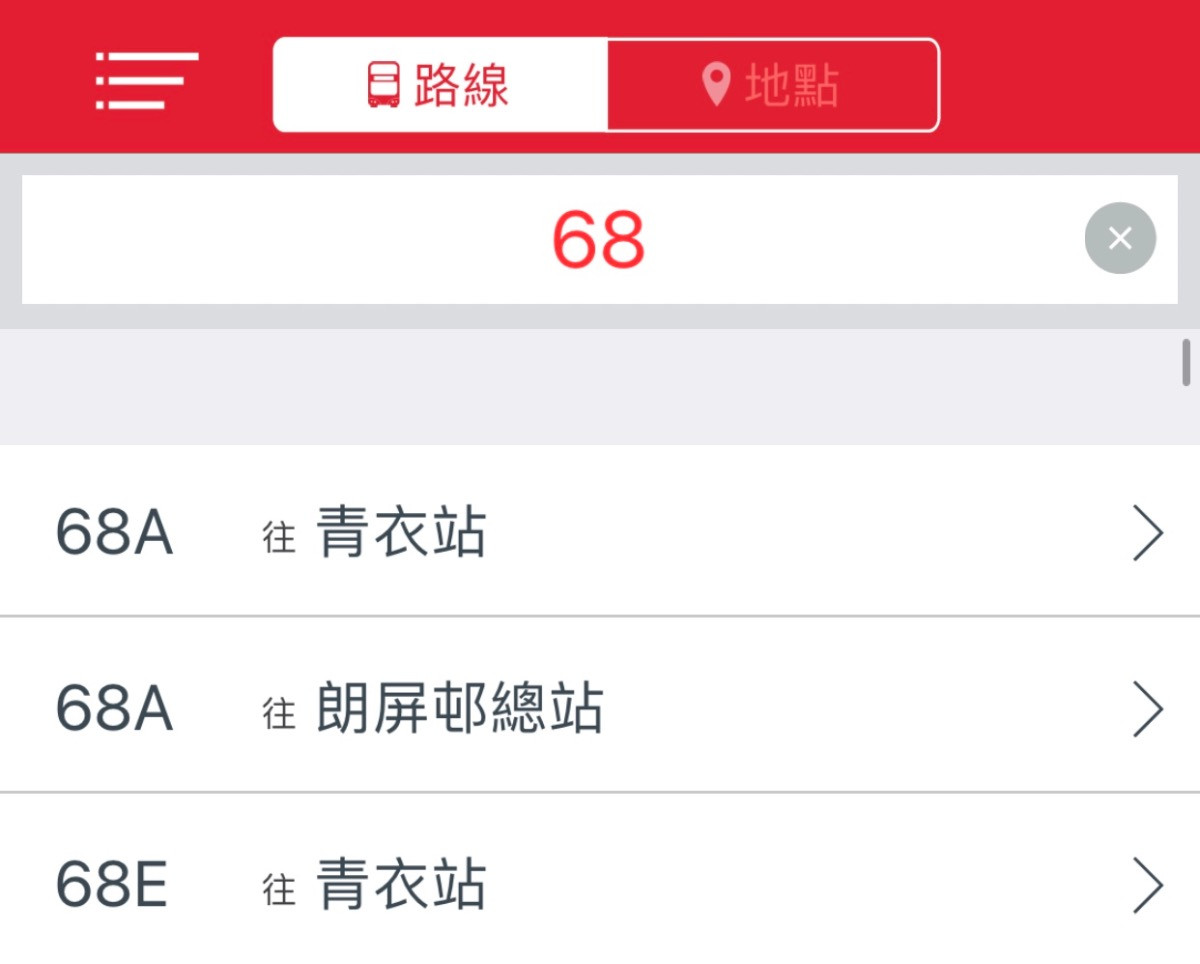This screenshot has width=1200, height=964.
Task: Open route 68E to 青衣站
Action: click(600, 884)
